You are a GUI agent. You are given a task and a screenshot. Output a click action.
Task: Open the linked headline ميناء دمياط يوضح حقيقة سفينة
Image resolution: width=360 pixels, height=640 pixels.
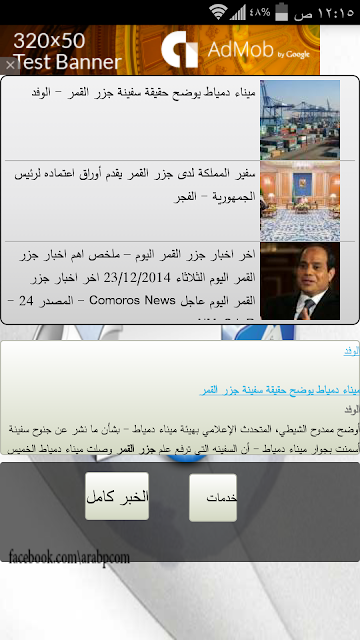(279, 391)
